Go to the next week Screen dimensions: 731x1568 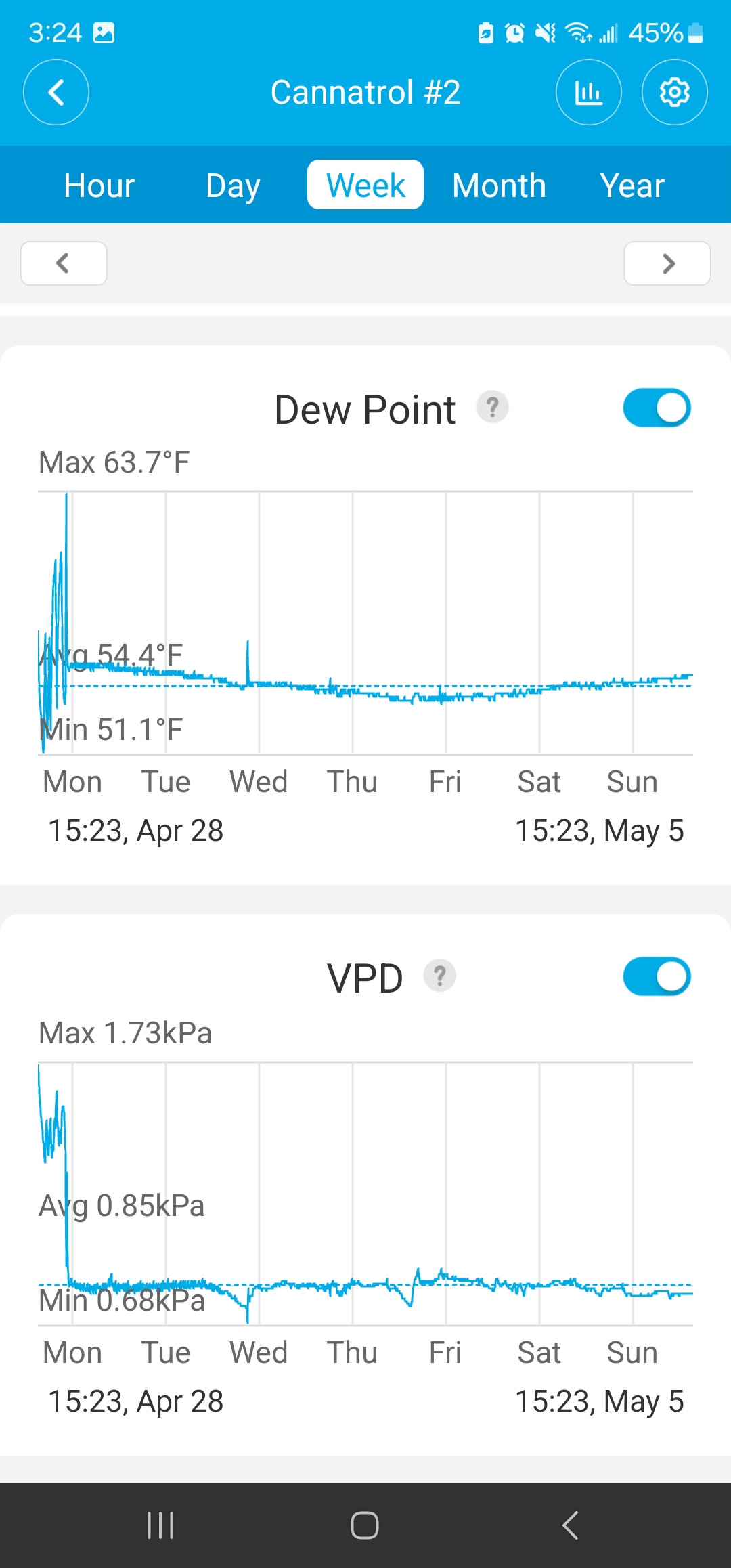coord(667,263)
